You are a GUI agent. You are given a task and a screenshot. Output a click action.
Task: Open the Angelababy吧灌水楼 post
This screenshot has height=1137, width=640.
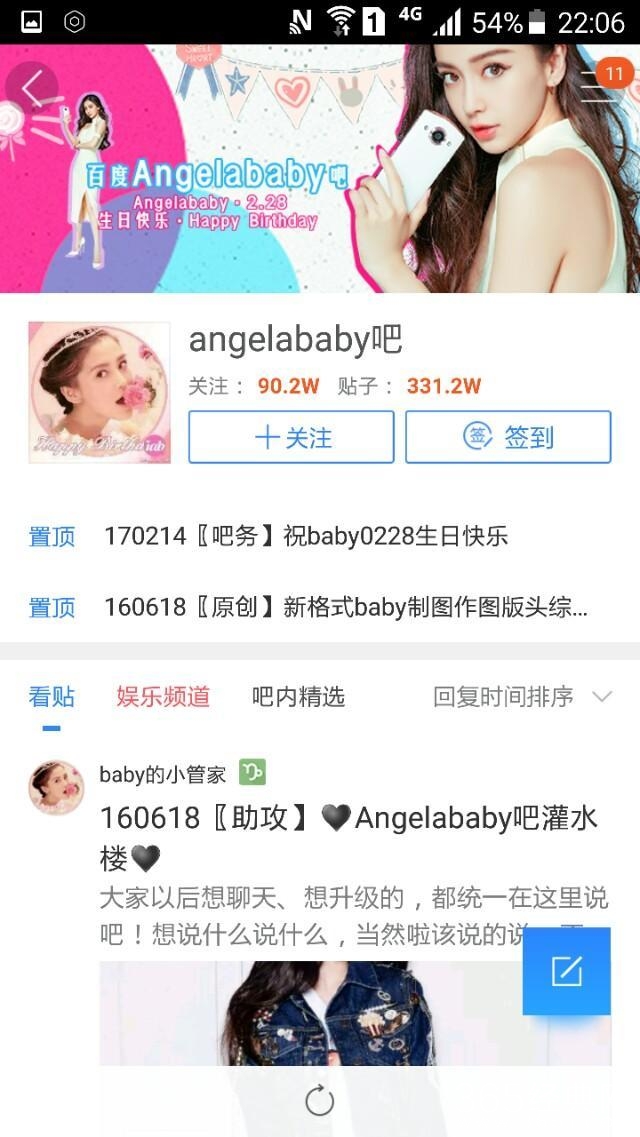[x=348, y=836]
